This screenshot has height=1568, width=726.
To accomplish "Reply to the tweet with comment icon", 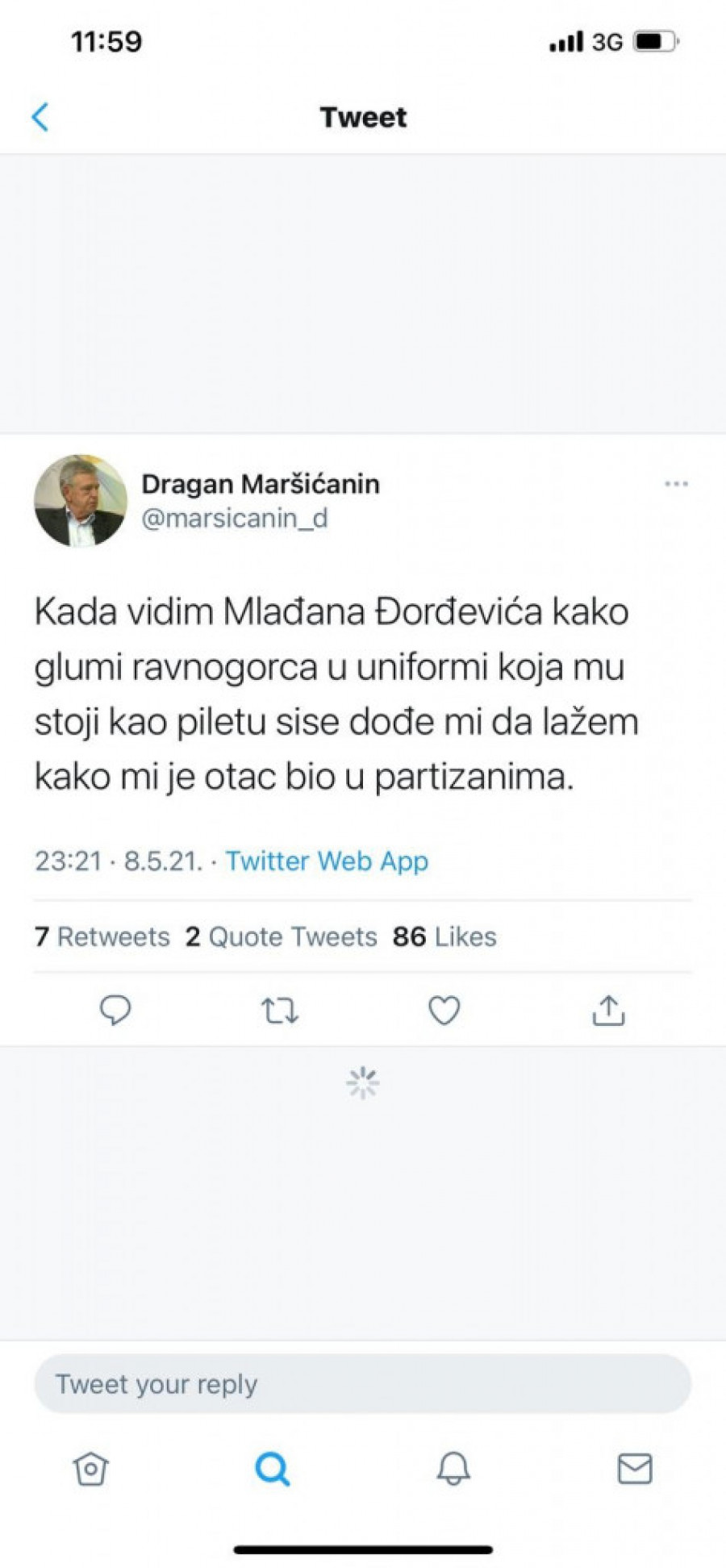I will click(115, 1010).
